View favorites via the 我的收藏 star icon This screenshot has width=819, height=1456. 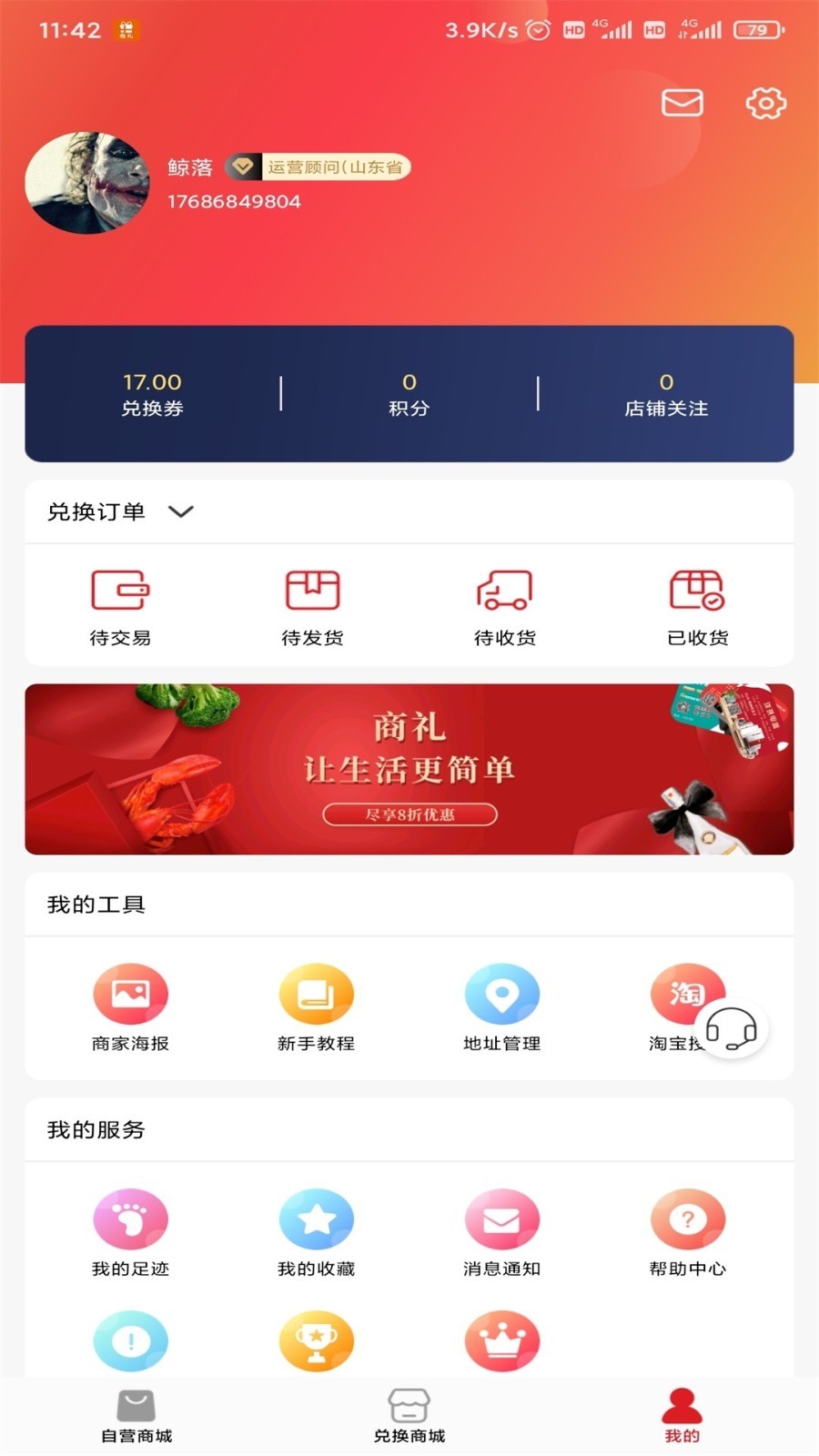[316, 1218]
